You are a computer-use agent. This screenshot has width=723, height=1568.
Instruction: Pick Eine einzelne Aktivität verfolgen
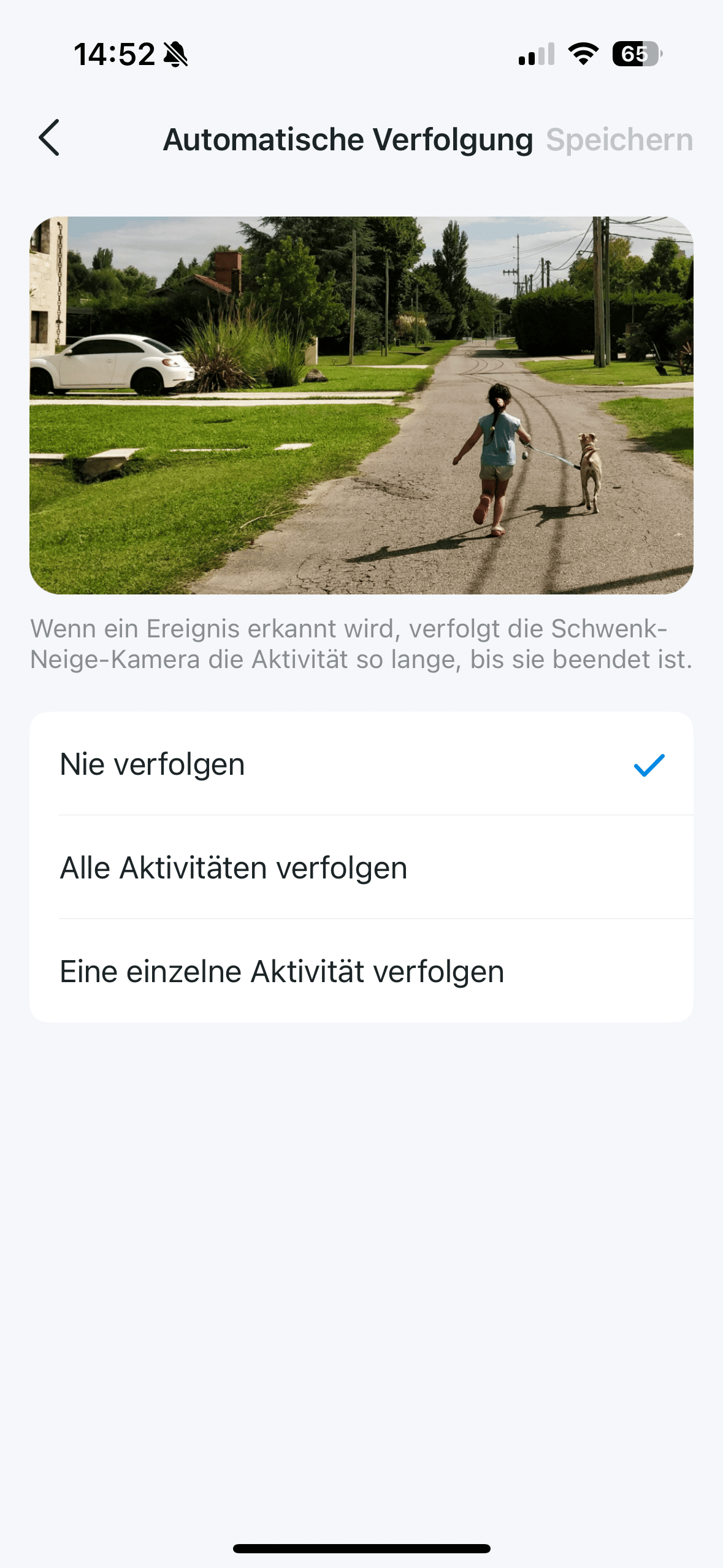[361, 972]
